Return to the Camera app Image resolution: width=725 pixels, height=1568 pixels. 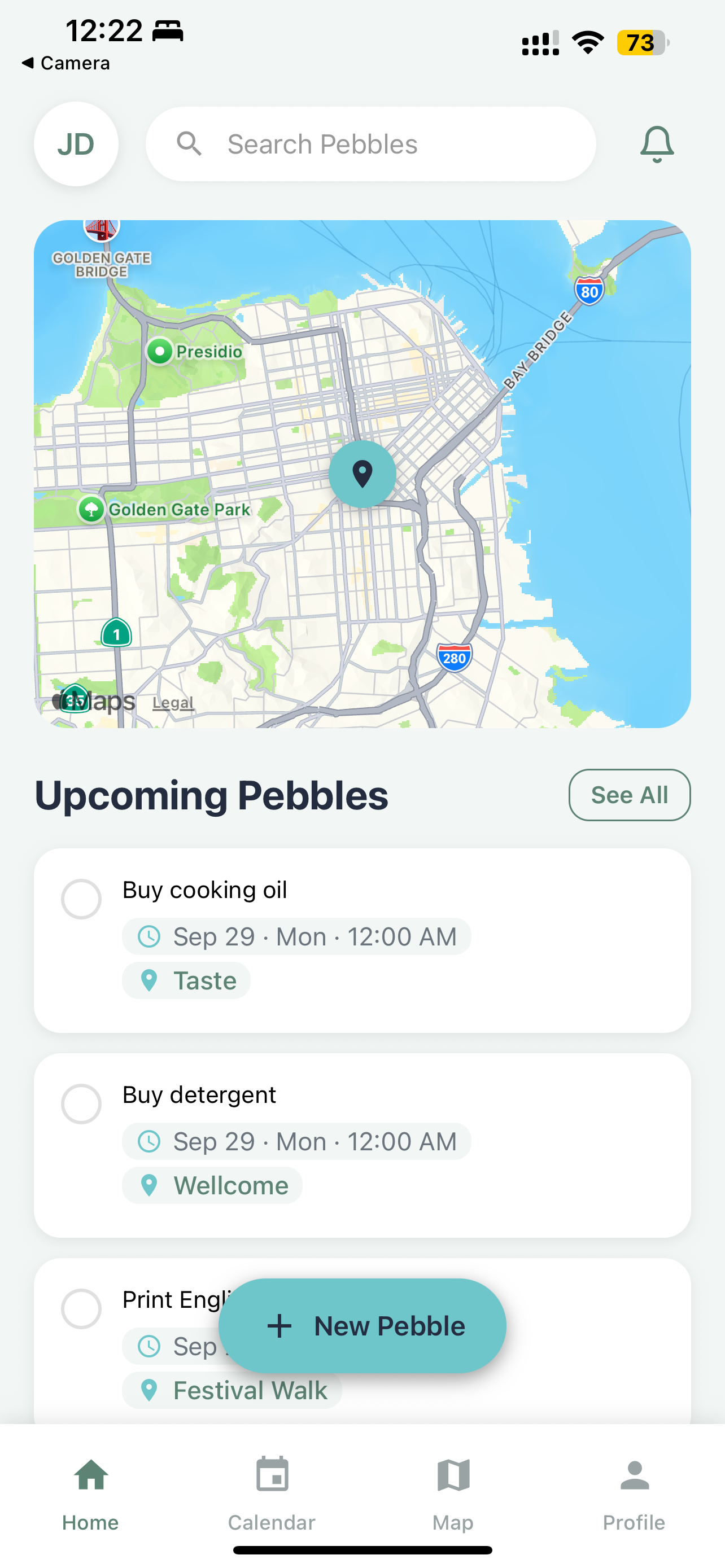coord(65,63)
